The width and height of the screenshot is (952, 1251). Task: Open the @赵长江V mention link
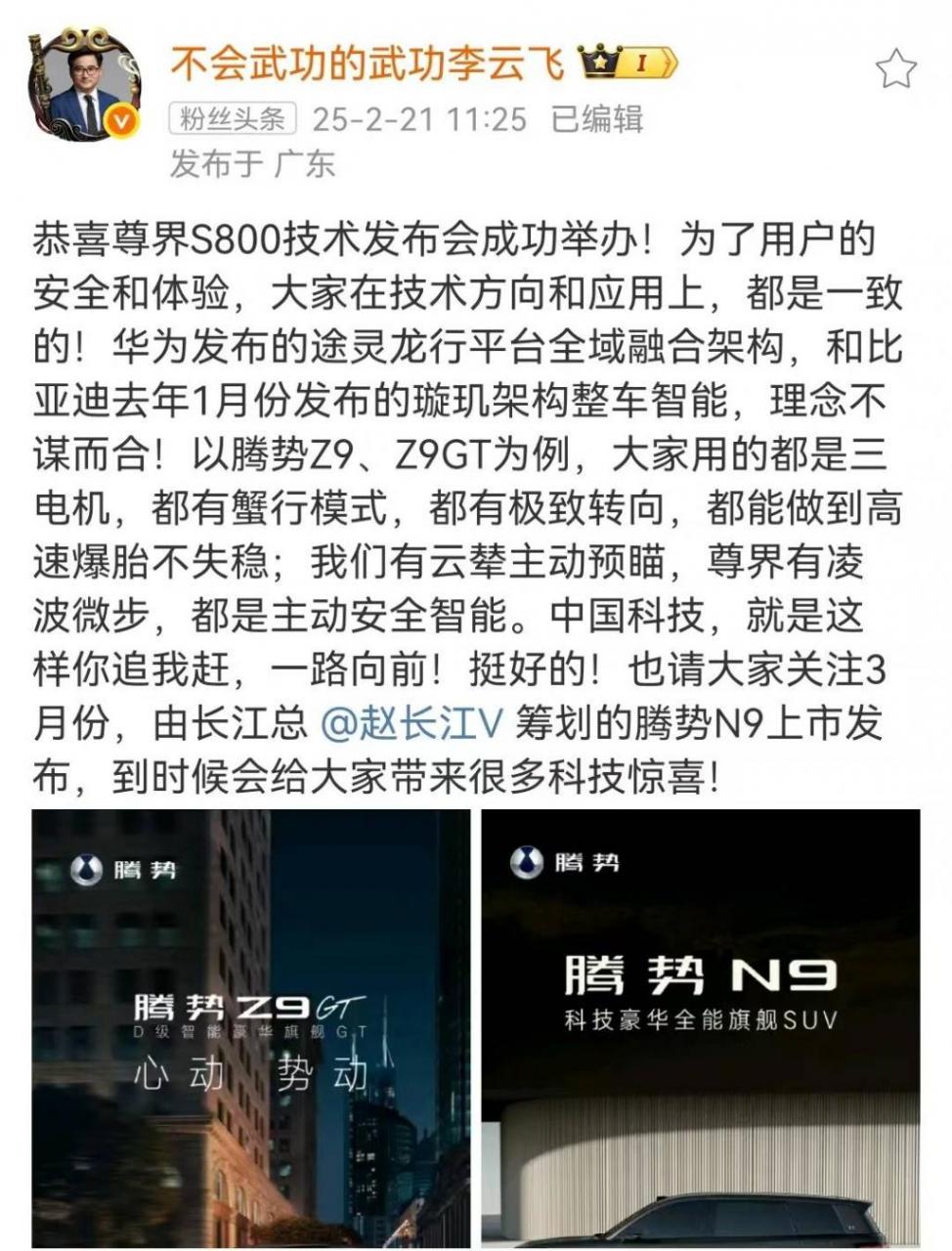click(411, 724)
